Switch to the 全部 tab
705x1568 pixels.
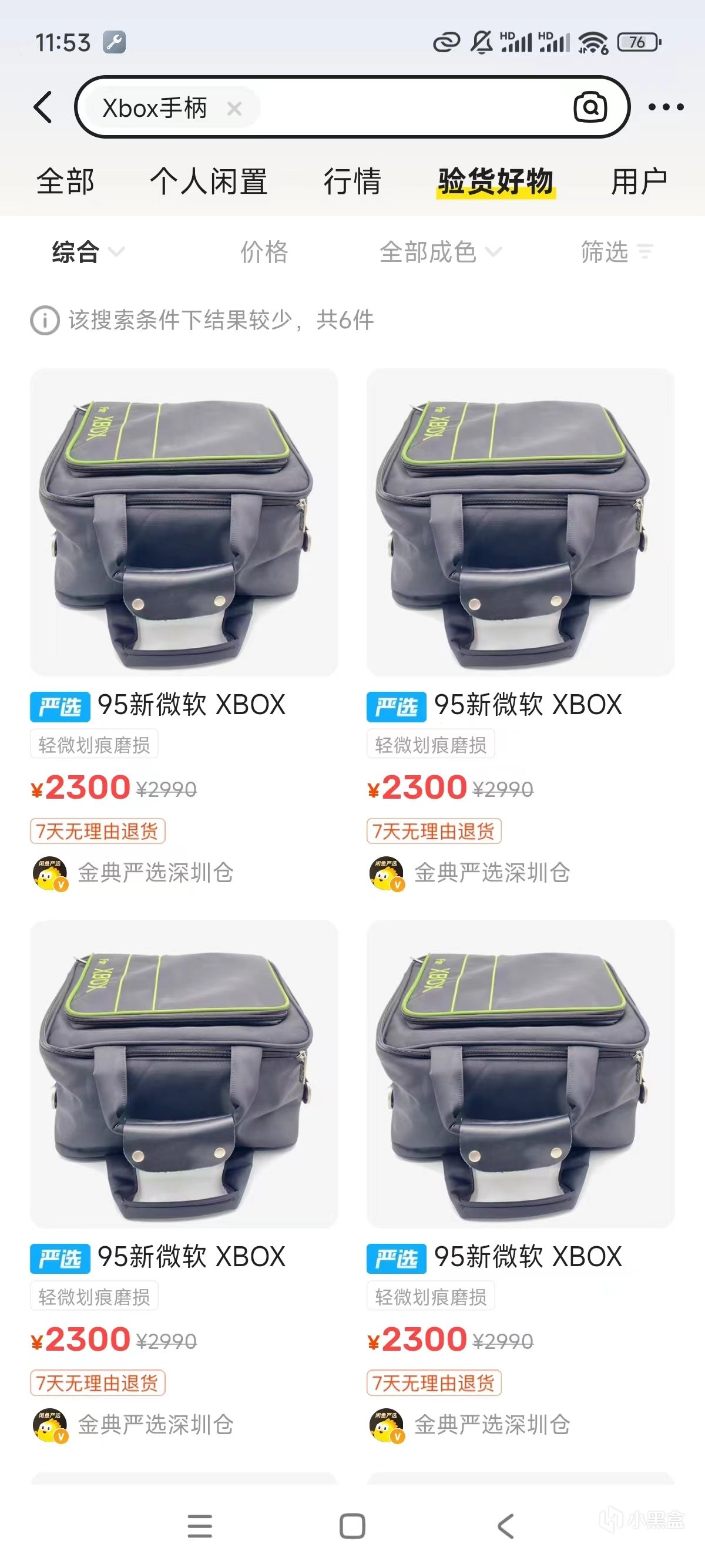65,181
